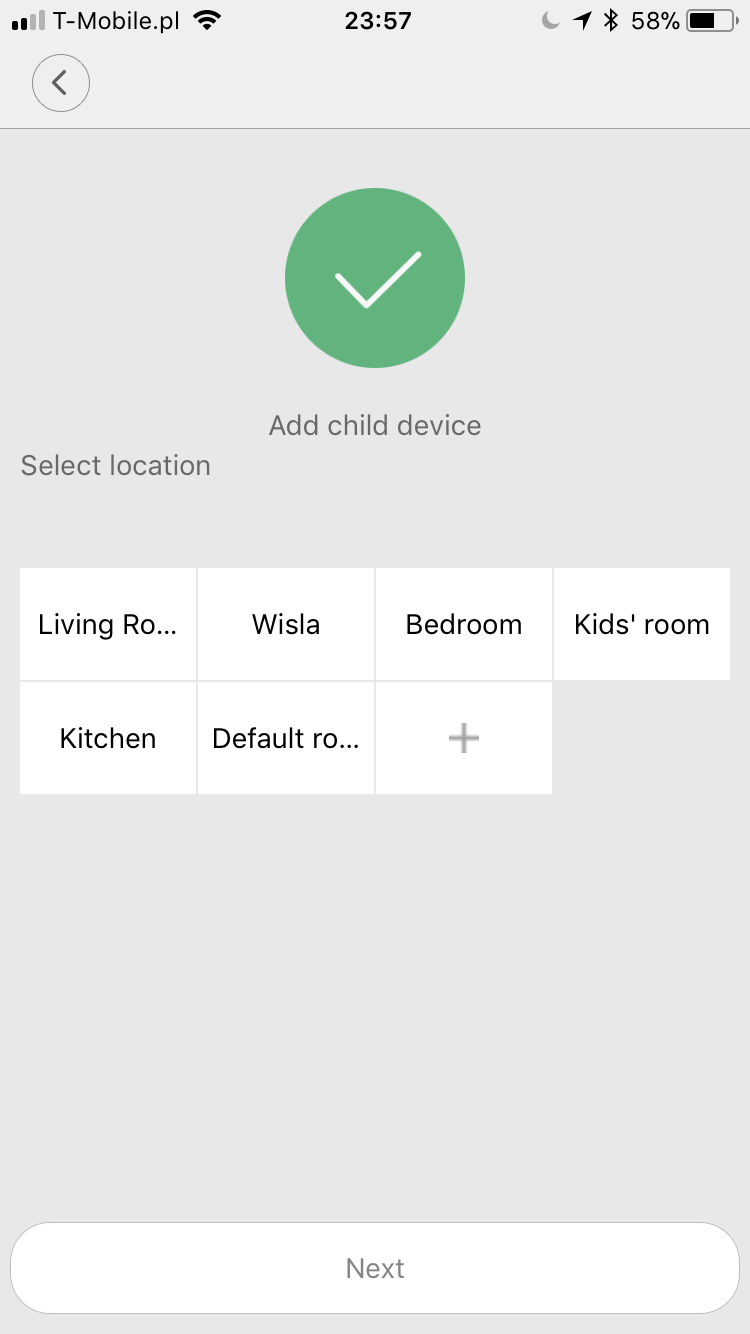Viewport: 750px width, 1334px height.
Task: Assign device to Kitchen
Action: coord(108,739)
